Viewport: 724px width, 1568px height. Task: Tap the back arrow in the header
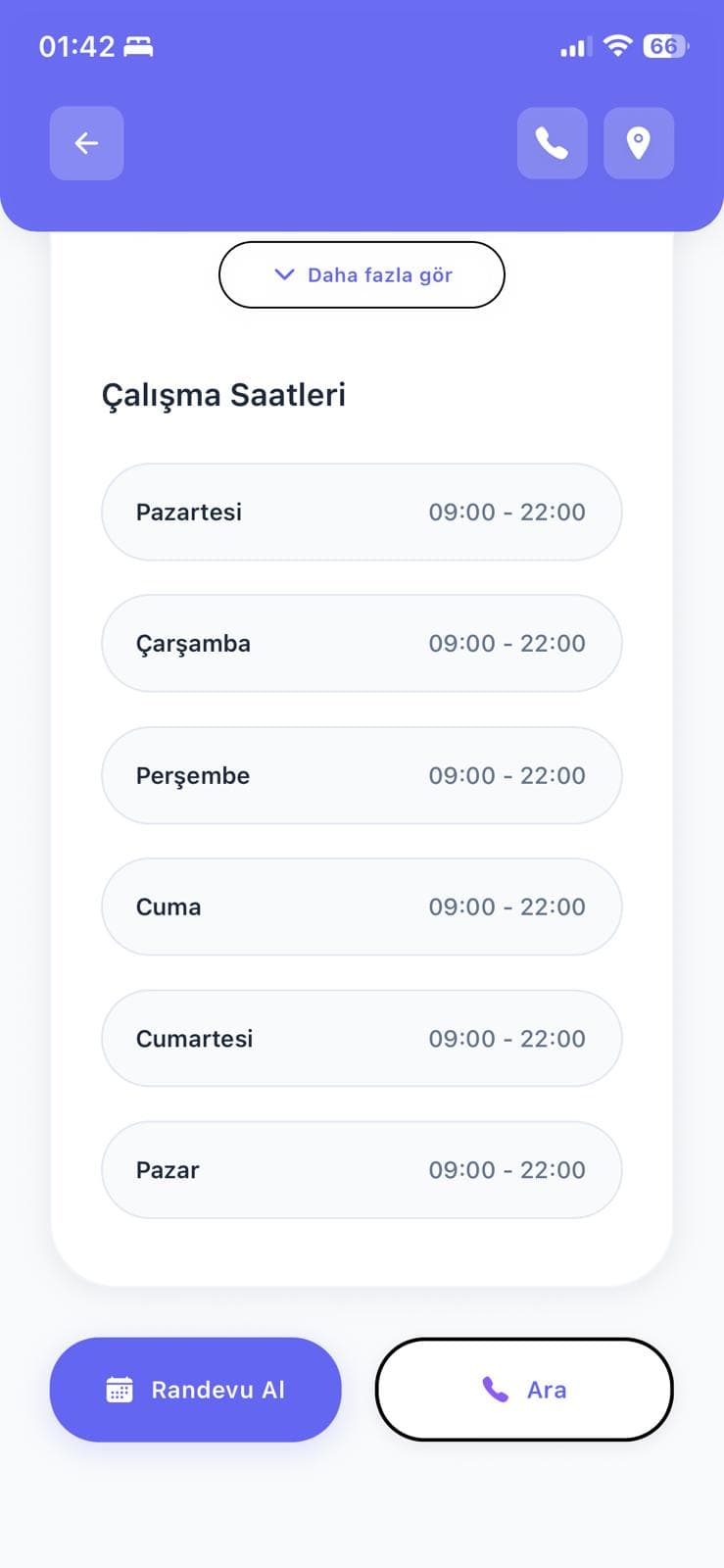tap(86, 143)
